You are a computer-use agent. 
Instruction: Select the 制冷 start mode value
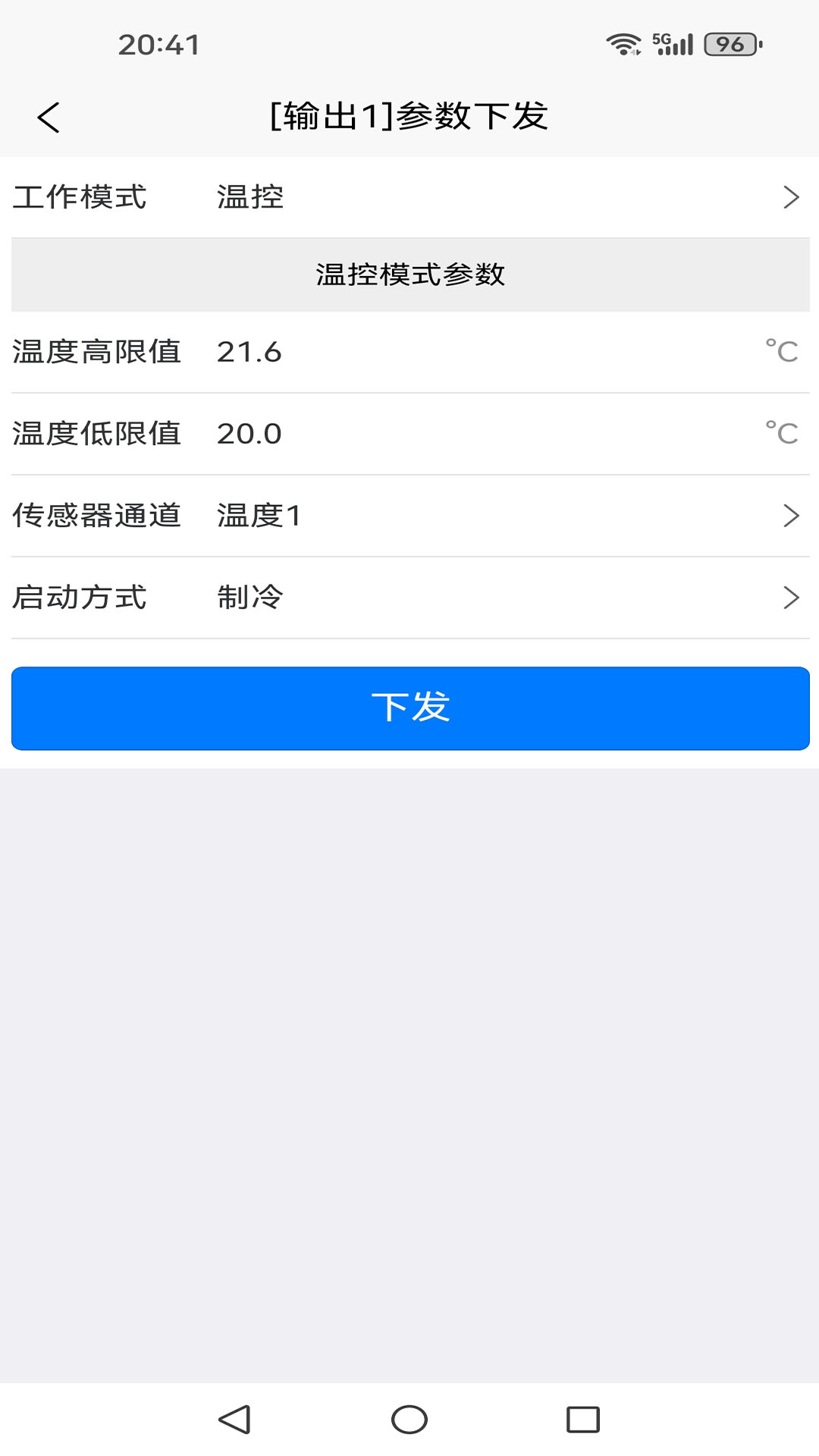pos(250,598)
